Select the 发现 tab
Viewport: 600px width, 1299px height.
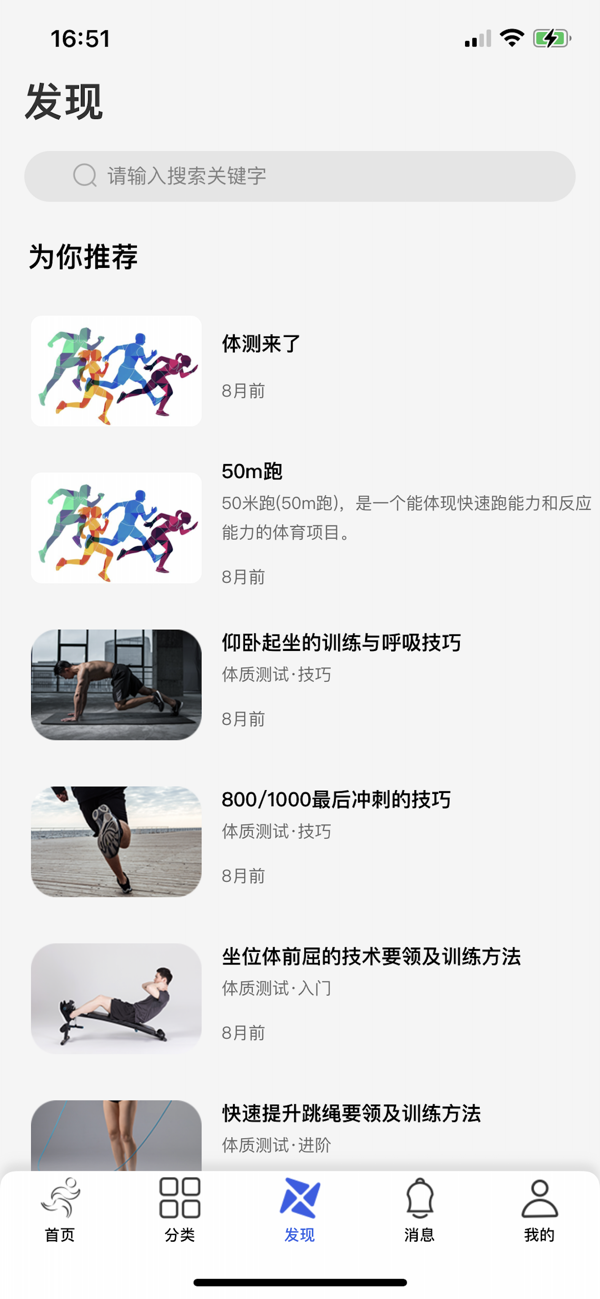300,1210
